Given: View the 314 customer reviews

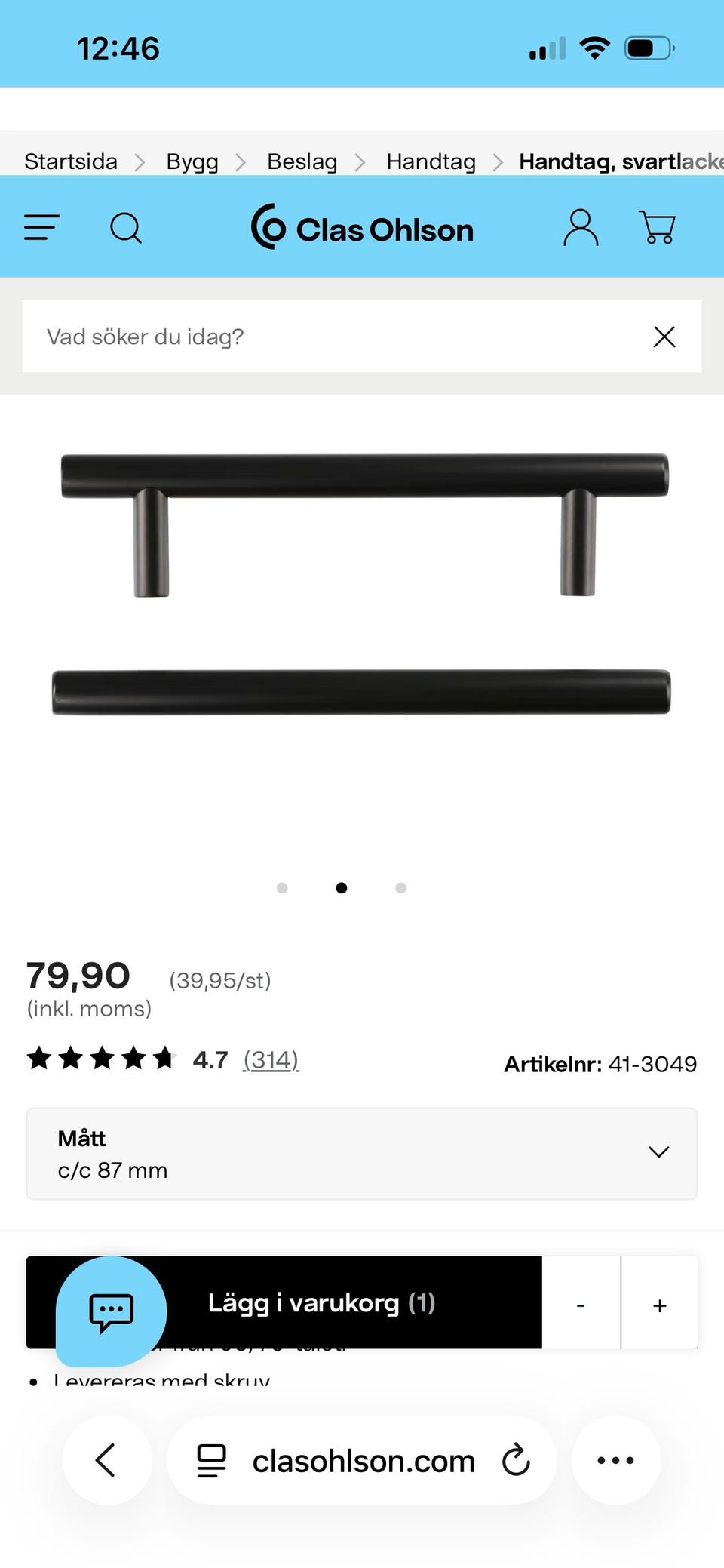Looking at the screenshot, I should pos(271,1060).
